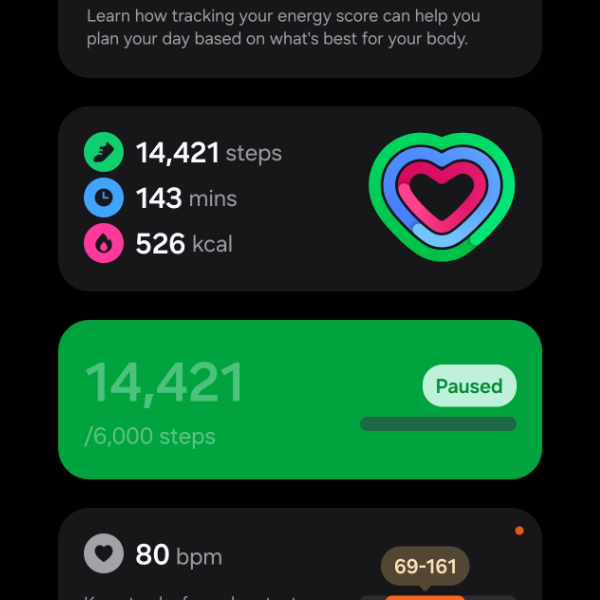The height and width of the screenshot is (600, 600).
Task: Tap the Paused steps button
Action: [469, 386]
